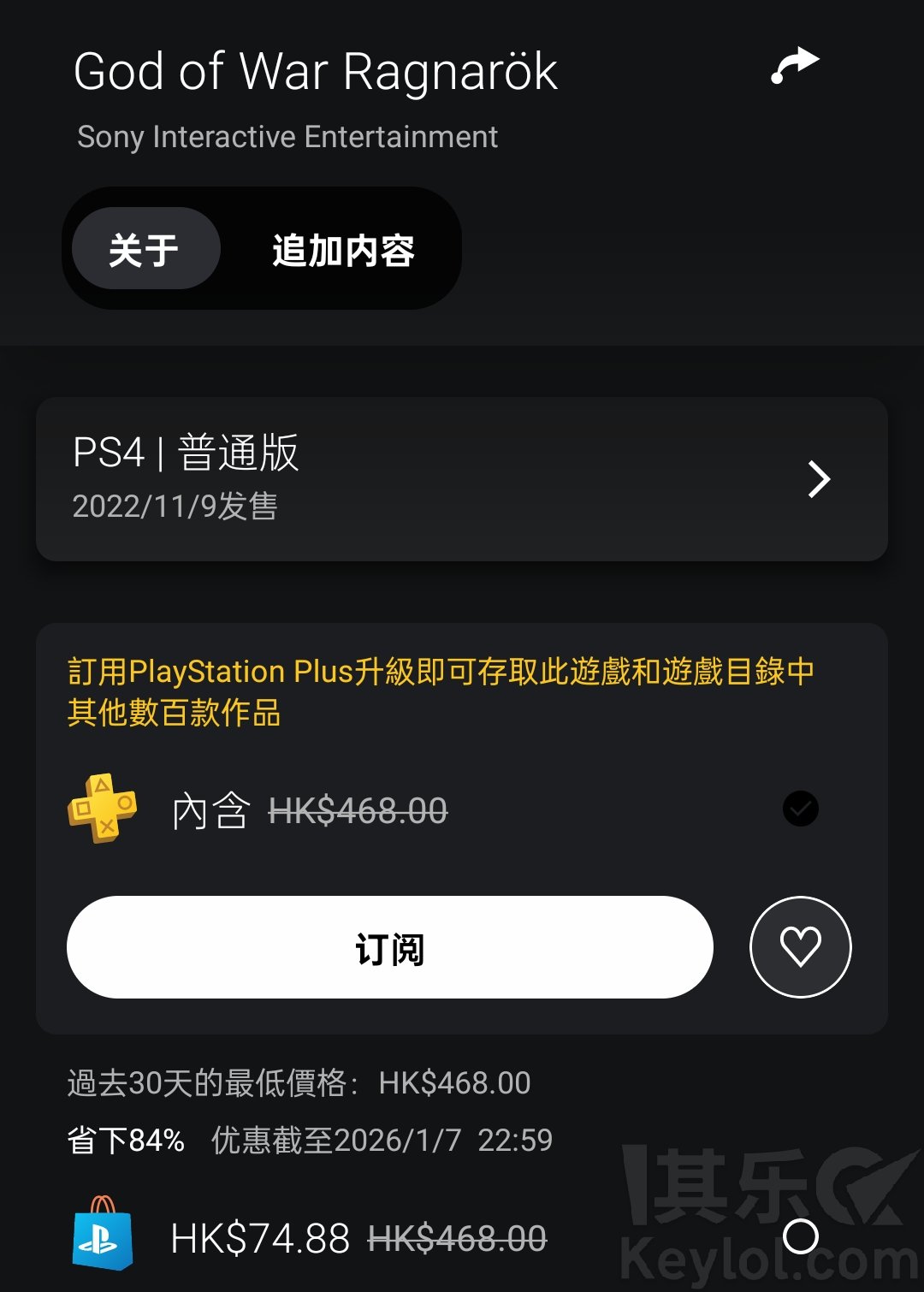Select the HK$74.88 purchase option
Viewport: 924px width, 1292px height.
click(x=800, y=1236)
